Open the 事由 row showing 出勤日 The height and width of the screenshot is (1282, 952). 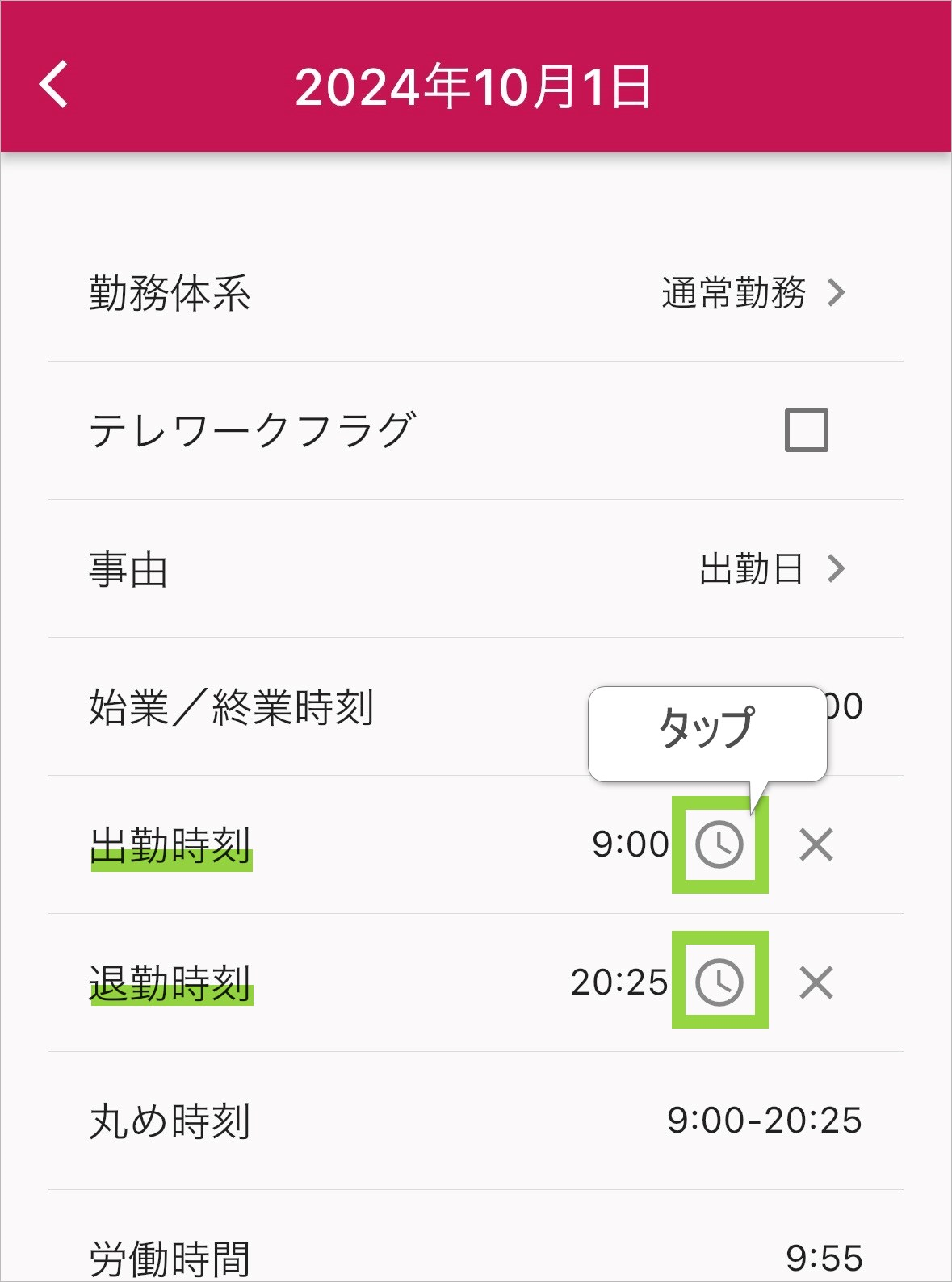[771, 569]
